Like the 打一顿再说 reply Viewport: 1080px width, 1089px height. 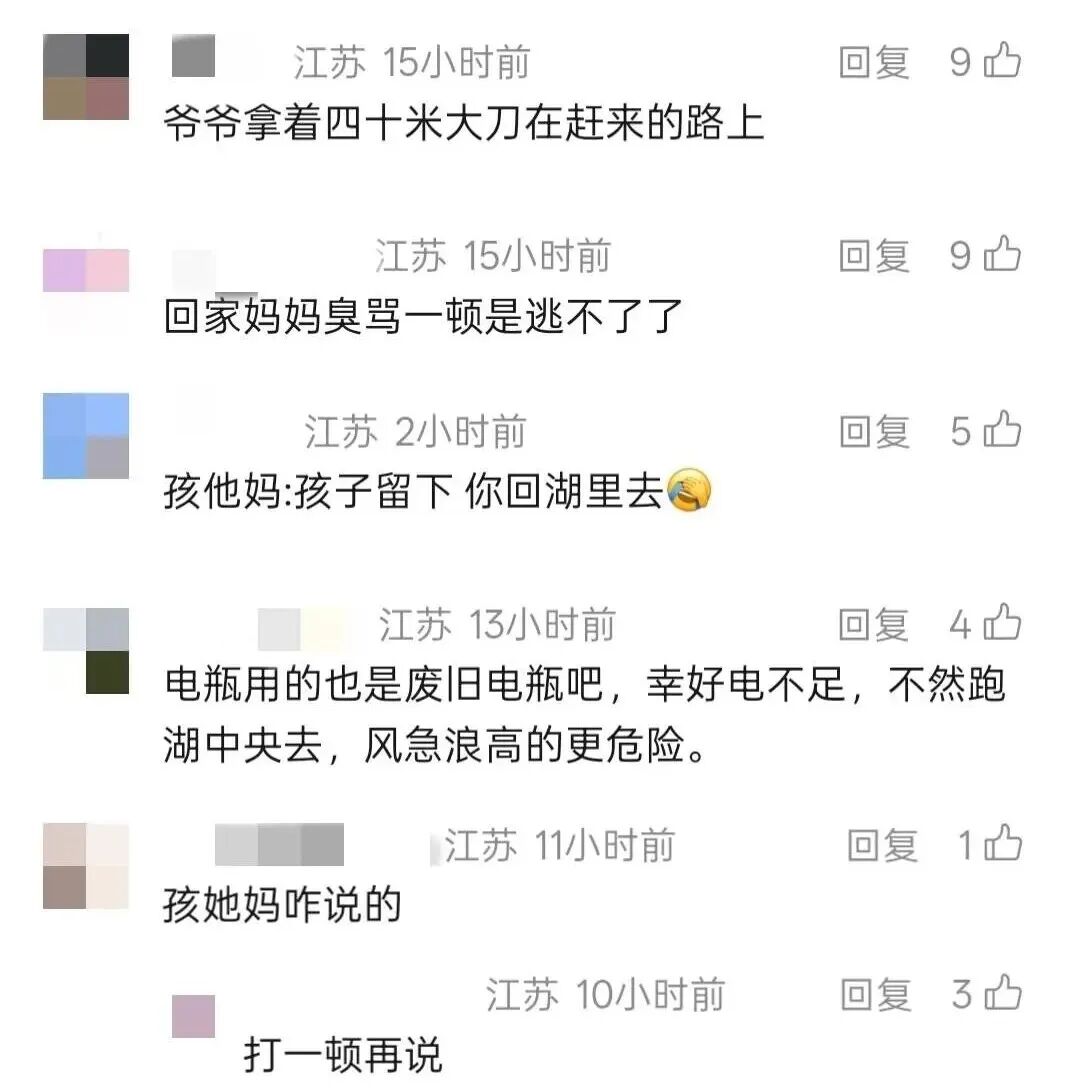click(x=1001, y=995)
